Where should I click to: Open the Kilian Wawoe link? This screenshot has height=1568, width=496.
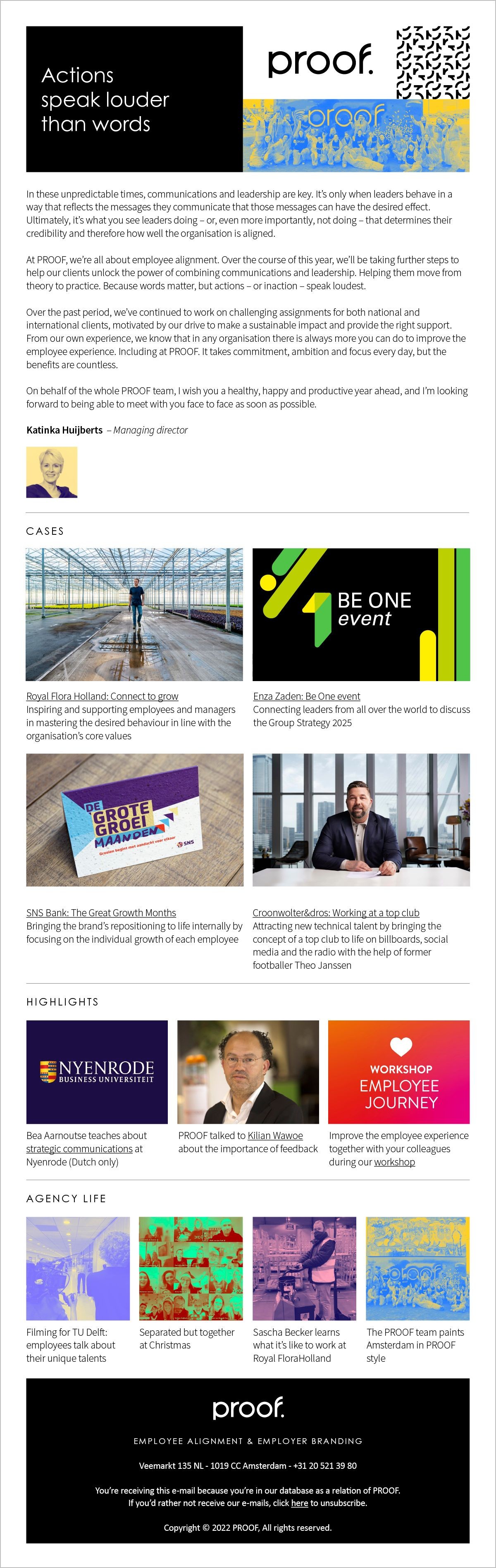click(x=275, y=1135)
